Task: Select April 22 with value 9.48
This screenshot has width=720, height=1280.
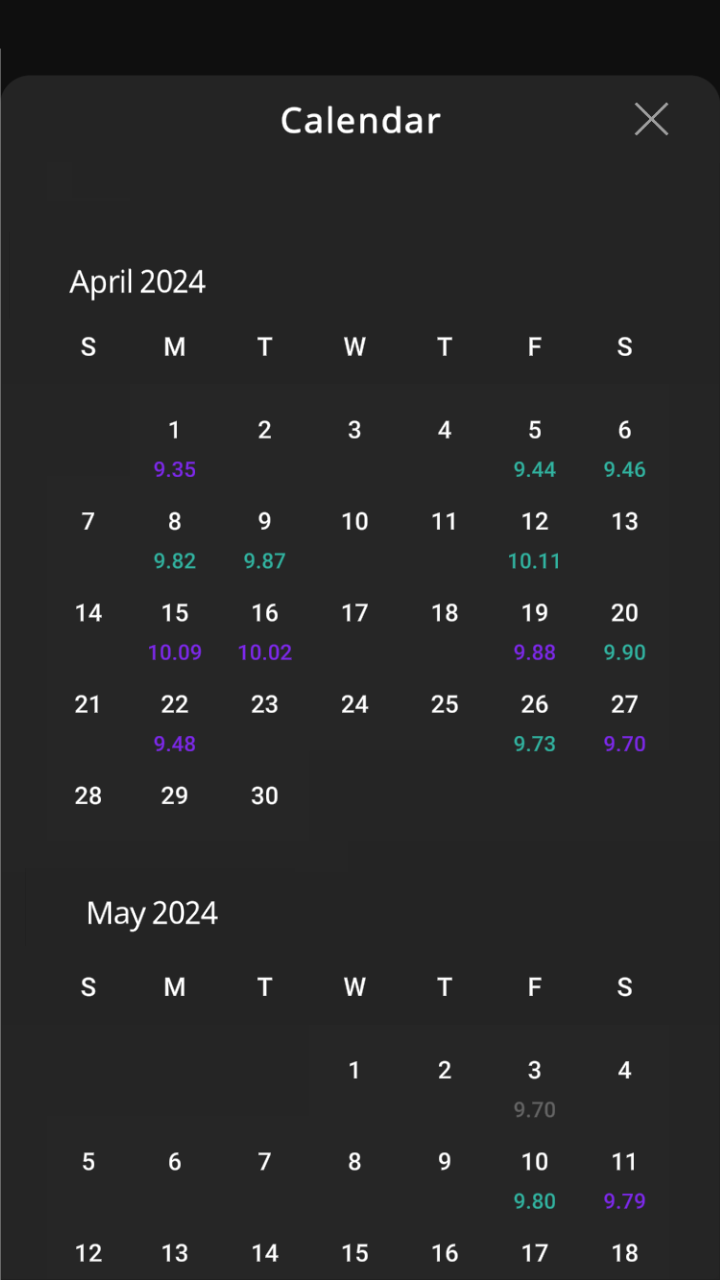Action: 175,724
